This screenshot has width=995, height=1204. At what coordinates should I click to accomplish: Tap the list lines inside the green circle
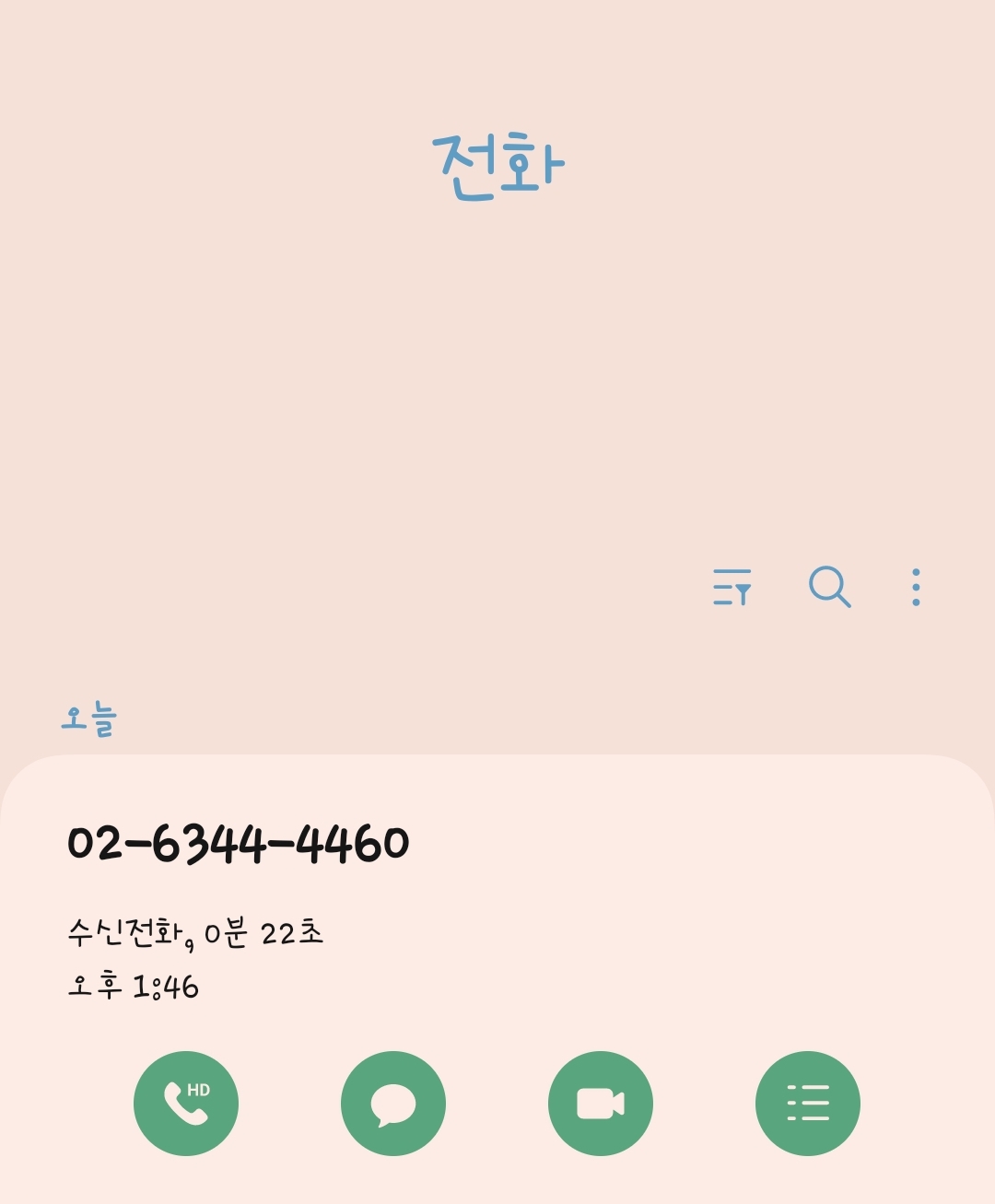805,1103
